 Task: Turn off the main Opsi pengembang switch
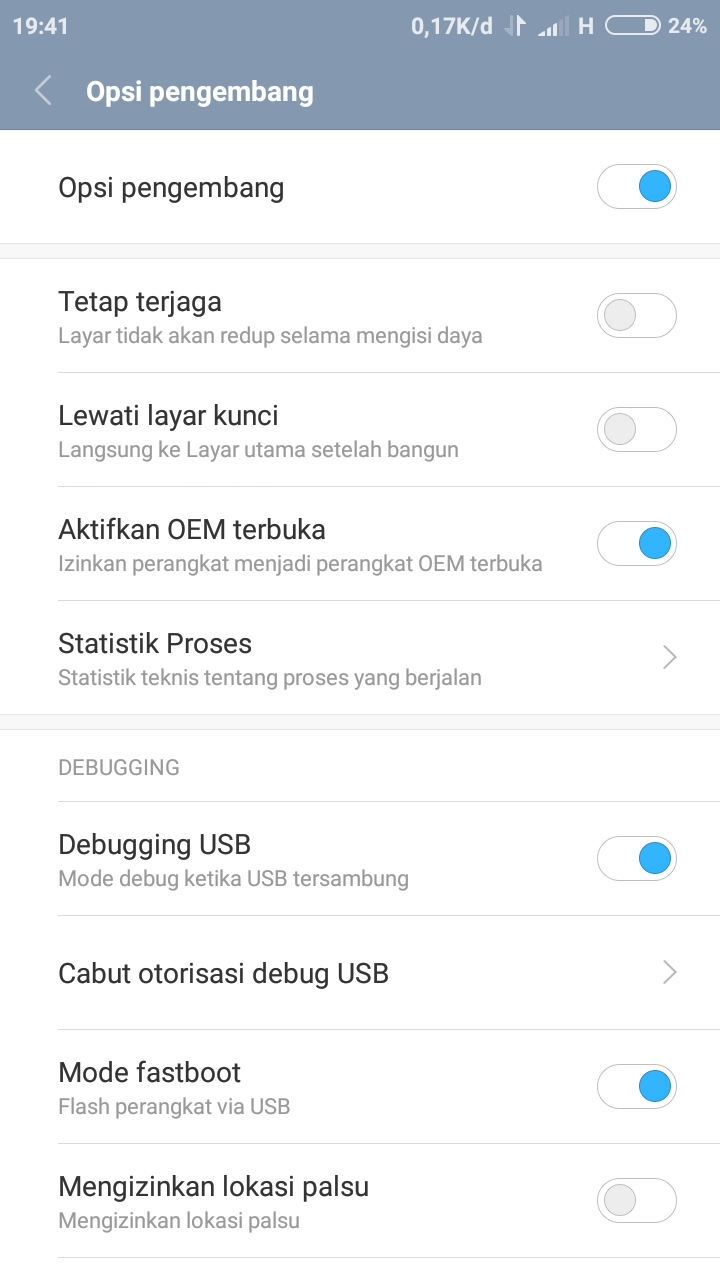636,187
